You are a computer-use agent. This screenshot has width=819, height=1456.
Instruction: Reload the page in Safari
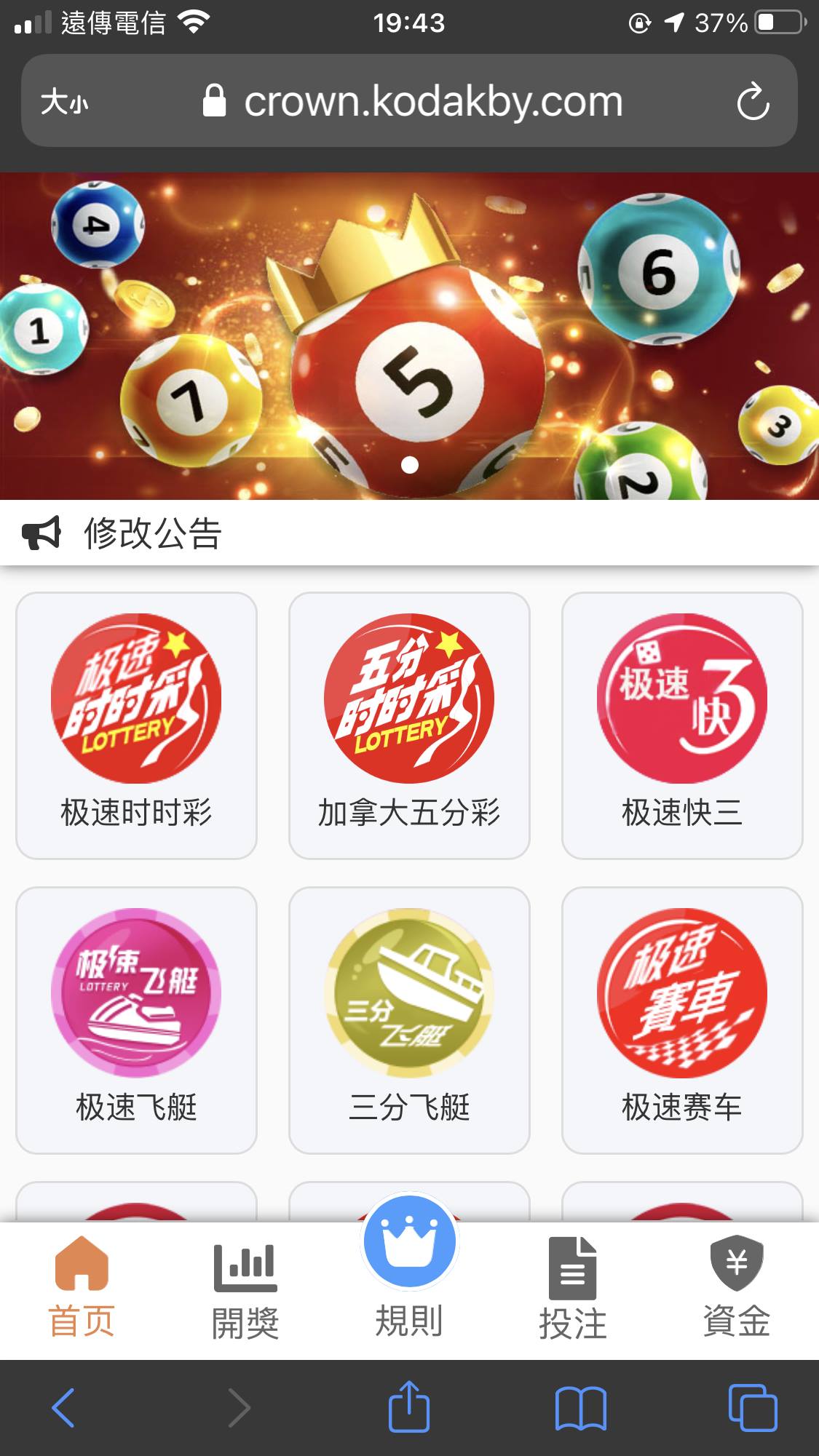(x=753, y=101)
